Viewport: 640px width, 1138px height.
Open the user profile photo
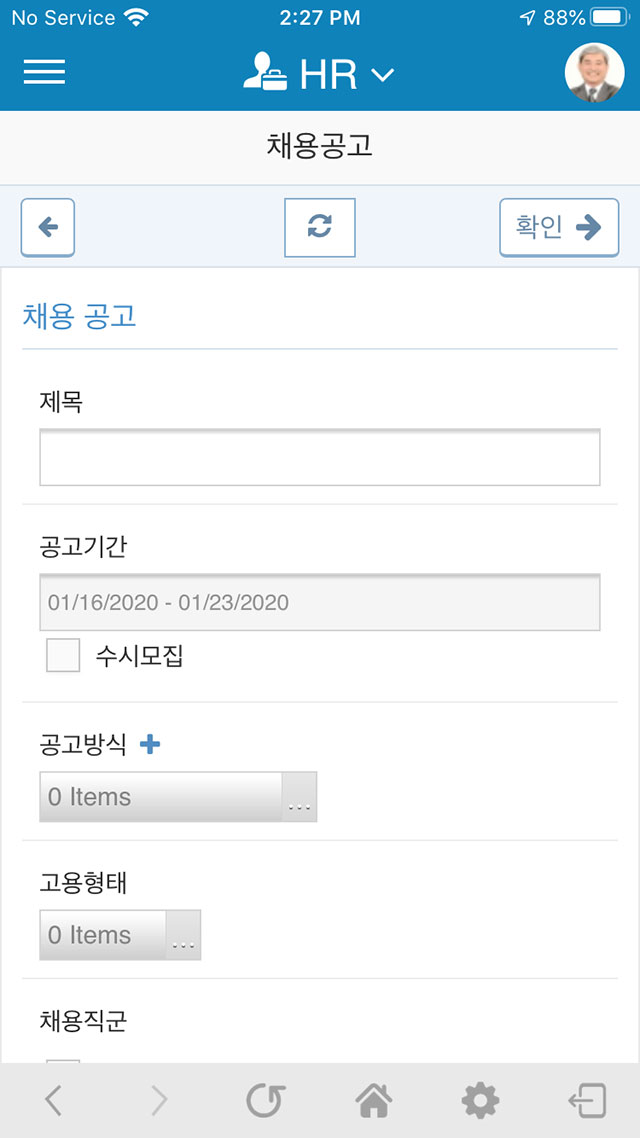[594, 73]
